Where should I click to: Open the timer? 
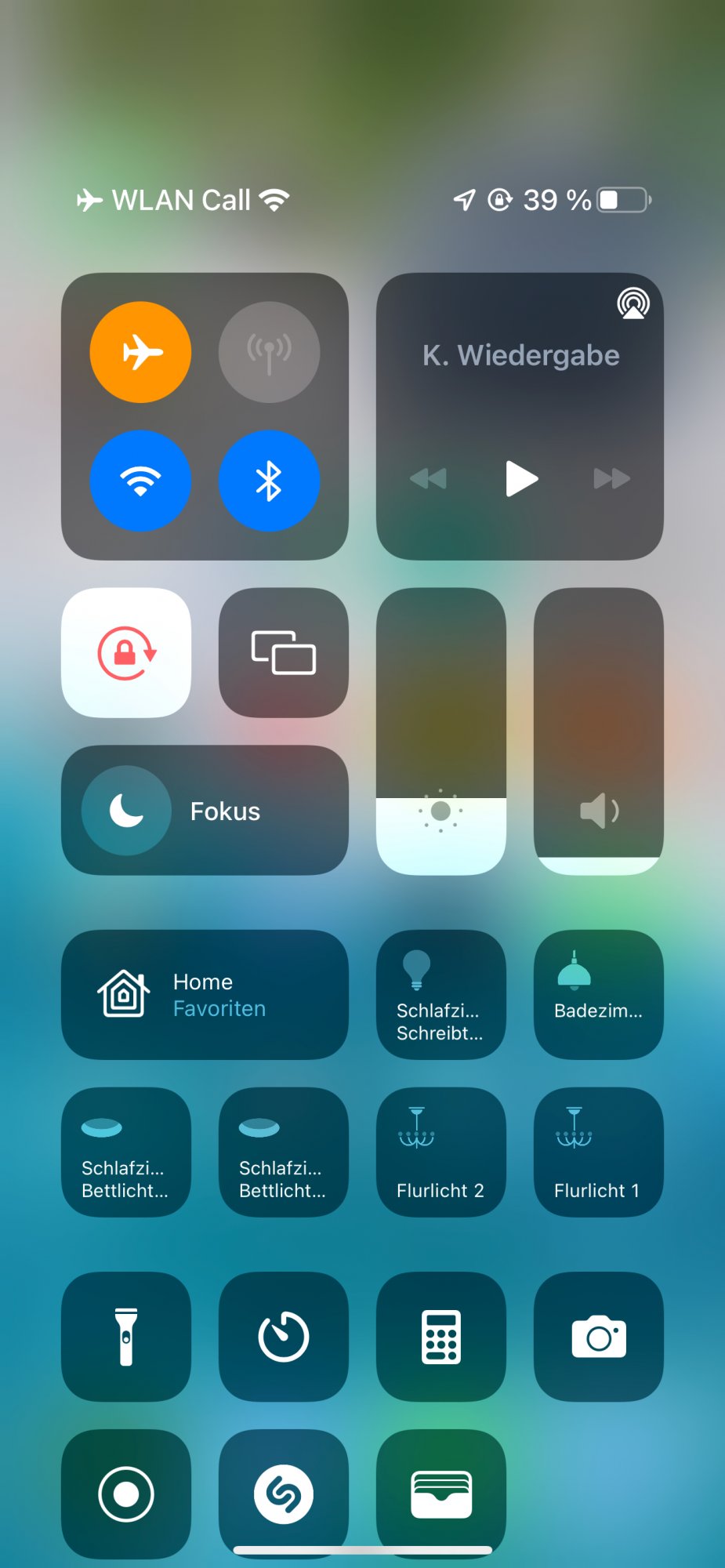(283, 1337)
